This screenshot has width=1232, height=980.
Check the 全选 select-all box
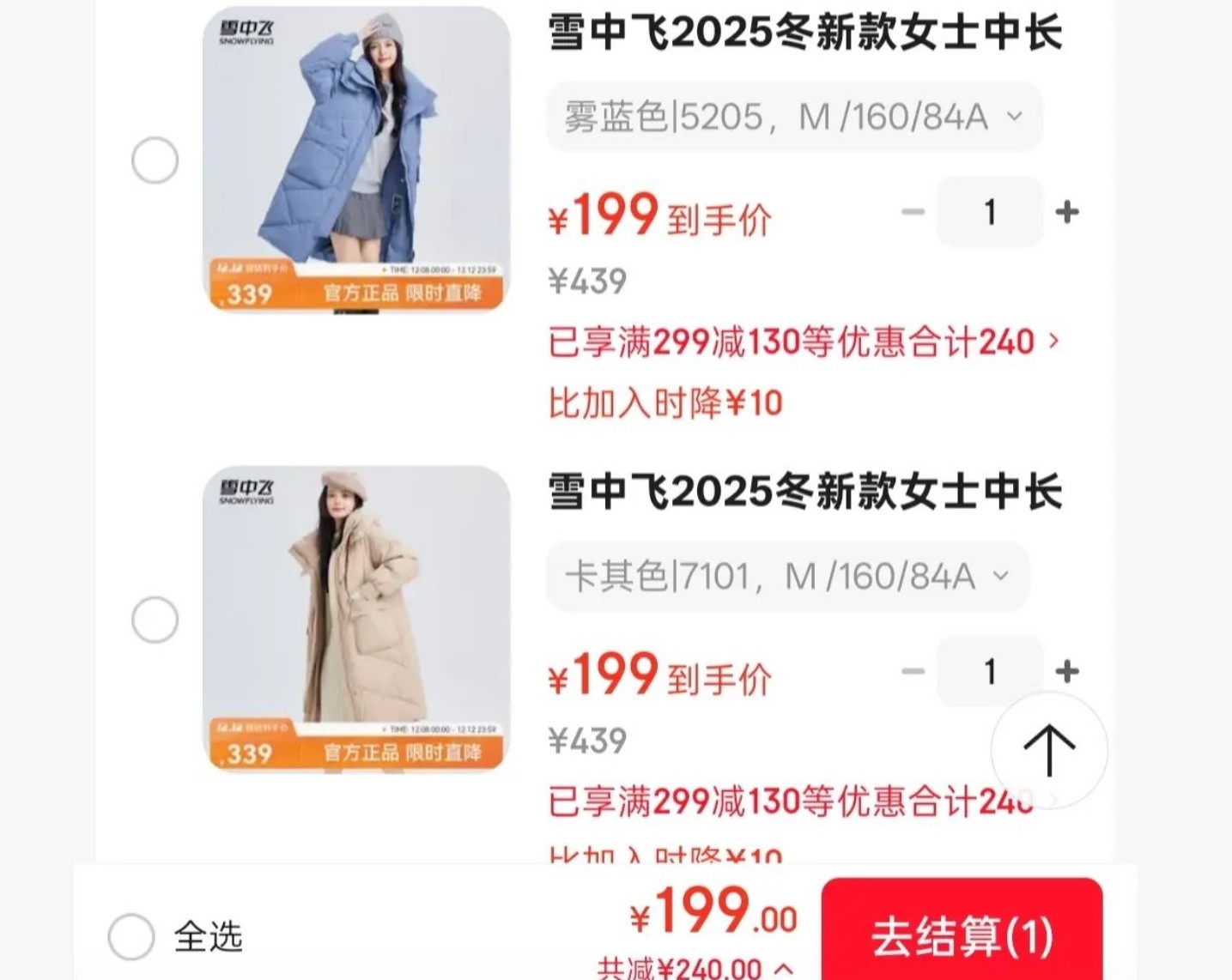click(131, 936)
